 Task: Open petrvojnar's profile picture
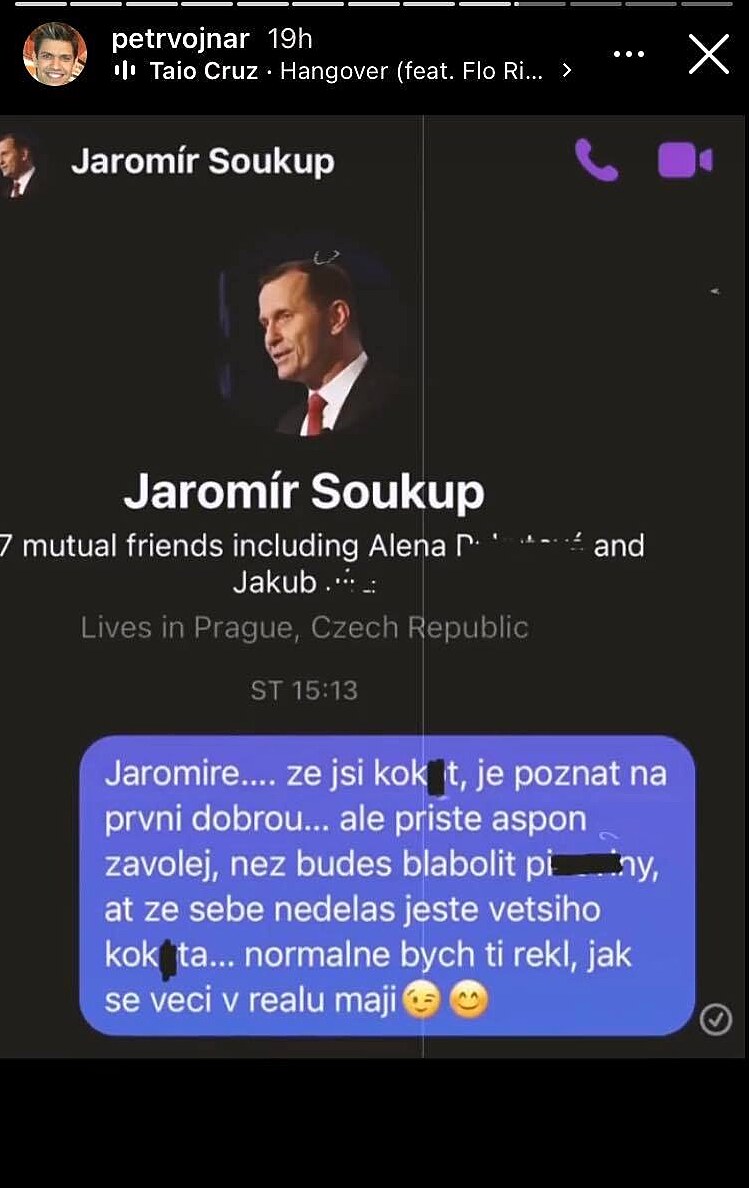(55, 54)
